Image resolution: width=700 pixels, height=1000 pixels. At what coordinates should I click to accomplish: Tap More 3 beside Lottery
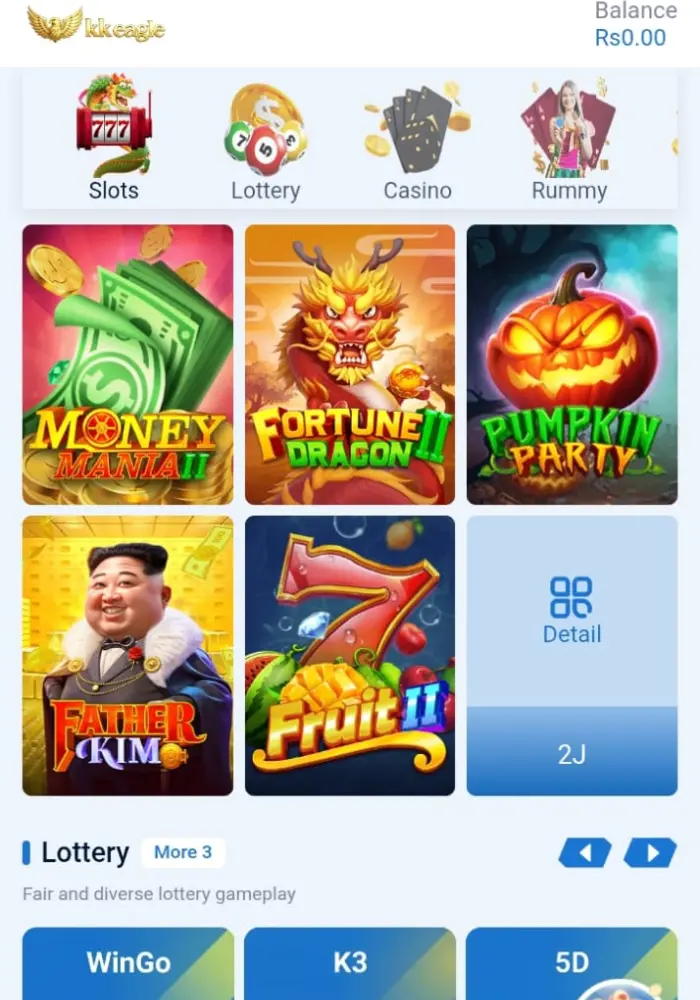click(183, 852)
